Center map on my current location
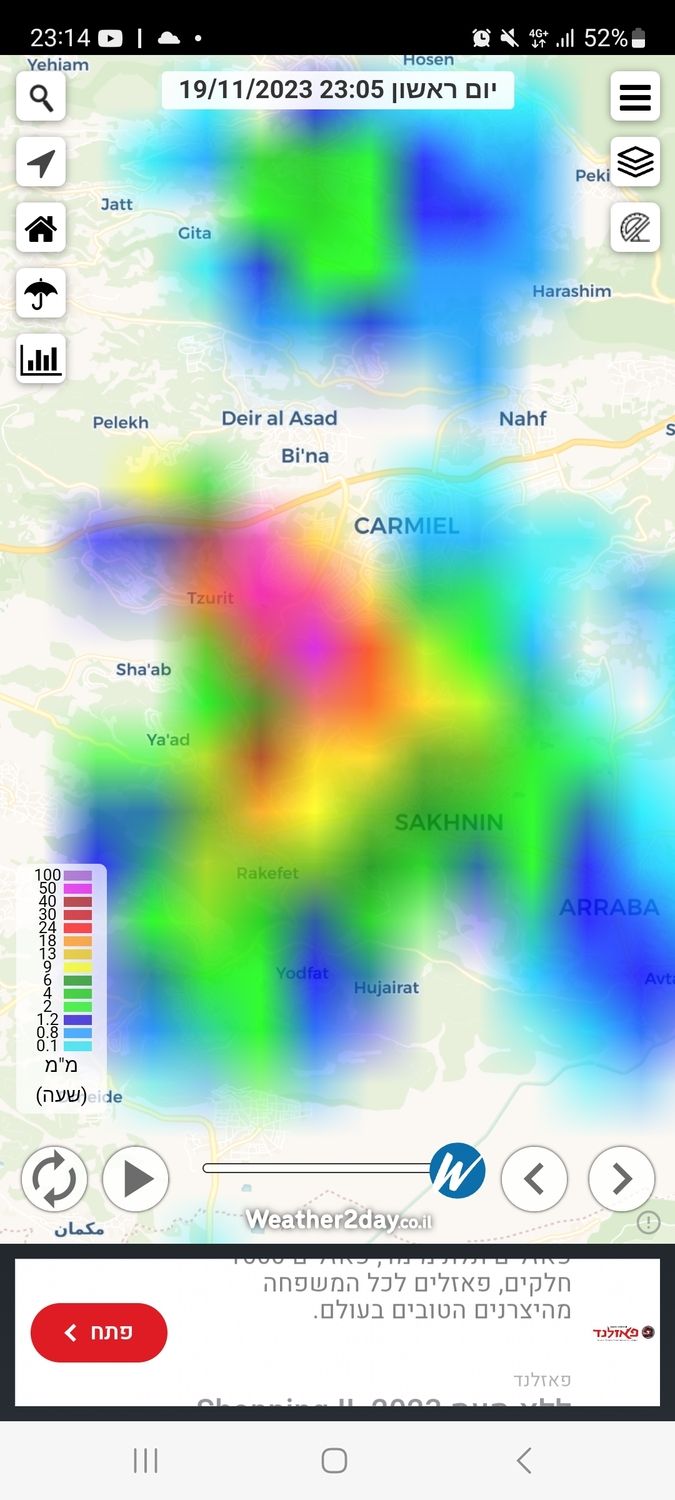The width and height of the screenshot is (675, 1500). point(41,163)
